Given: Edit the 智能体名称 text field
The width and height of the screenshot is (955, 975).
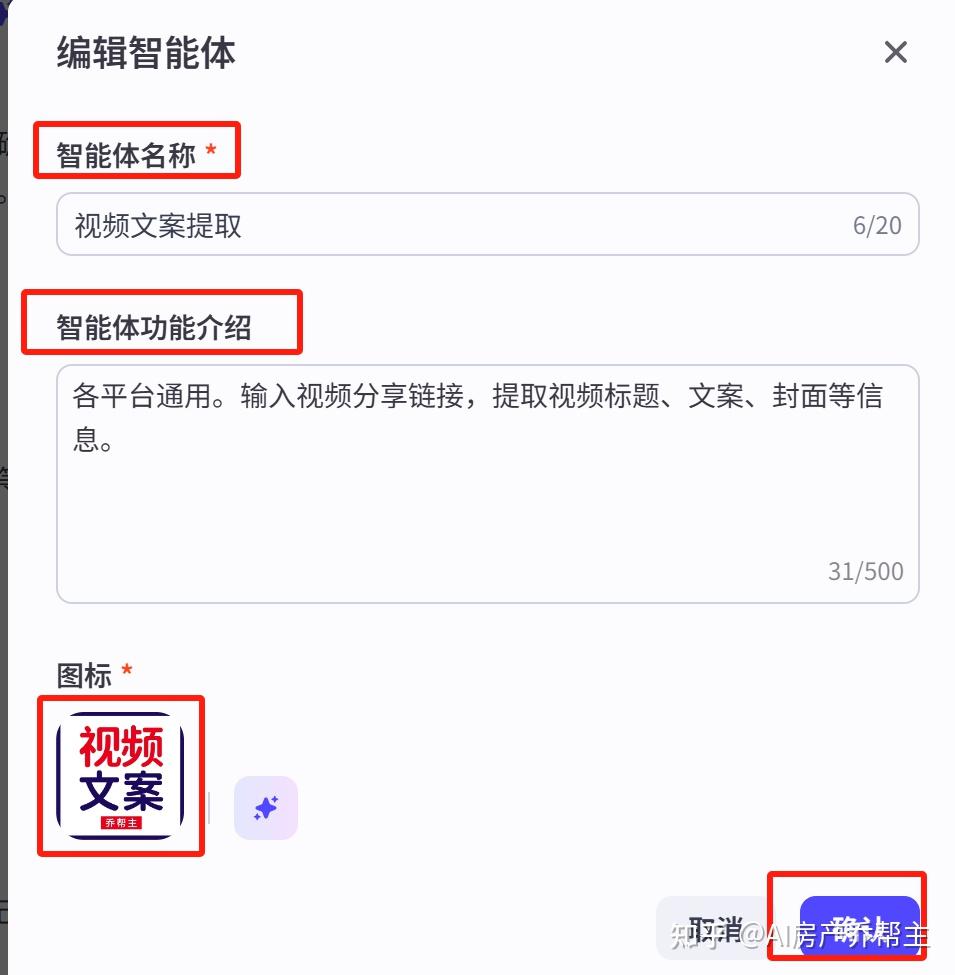Looking at the screenshot, I should tap(450, 225).
